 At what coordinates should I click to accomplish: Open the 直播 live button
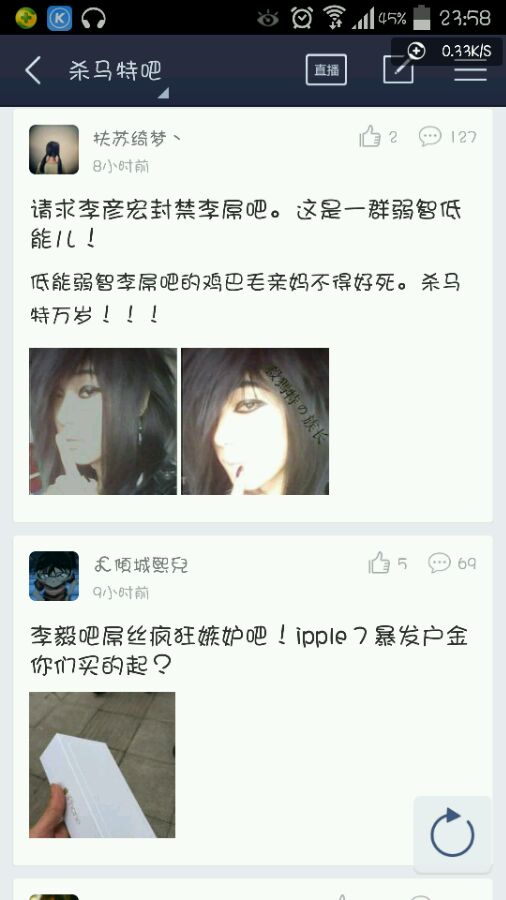(326, 70)
